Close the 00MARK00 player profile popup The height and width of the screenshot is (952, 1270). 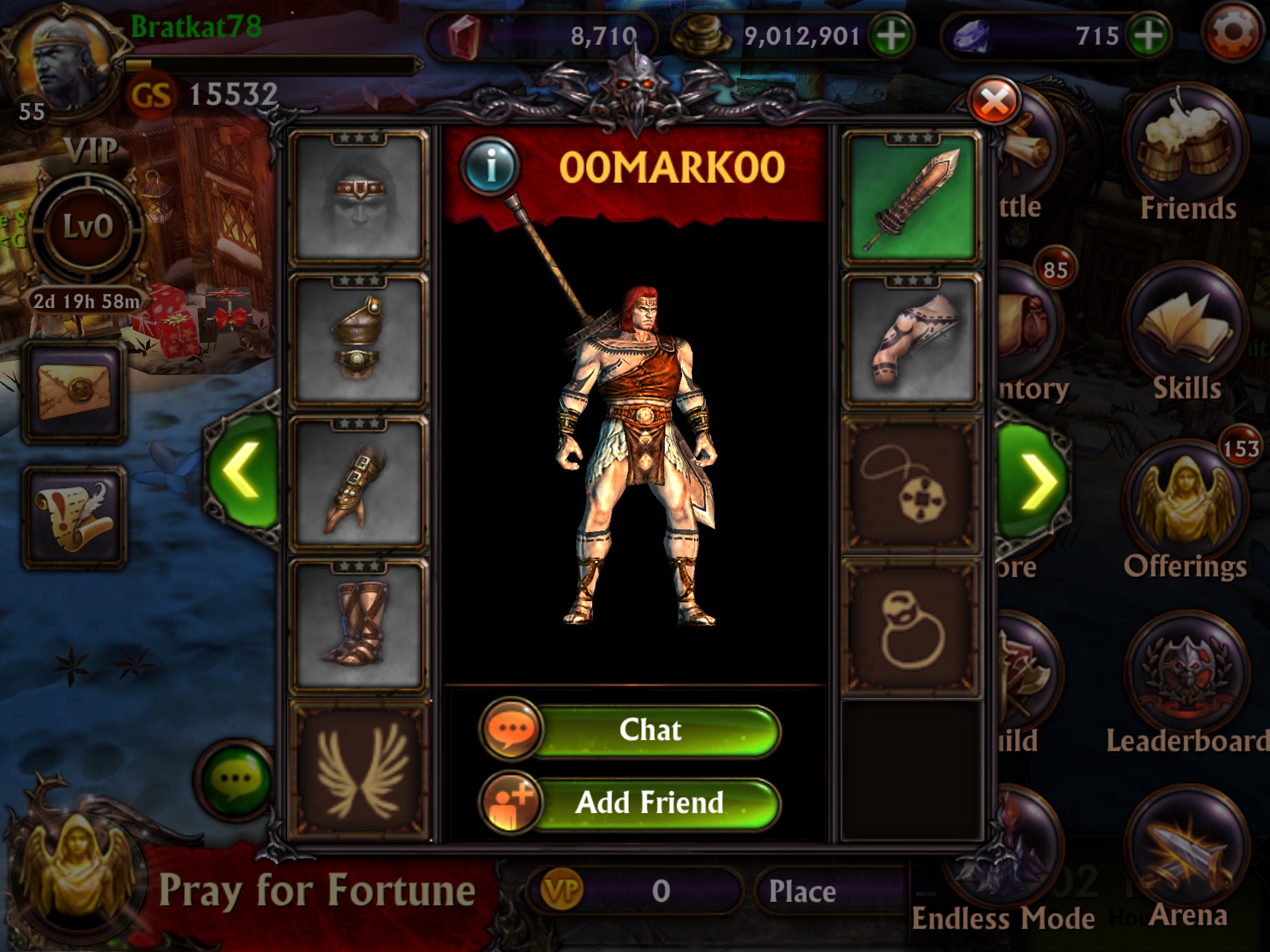click(994, 102)
